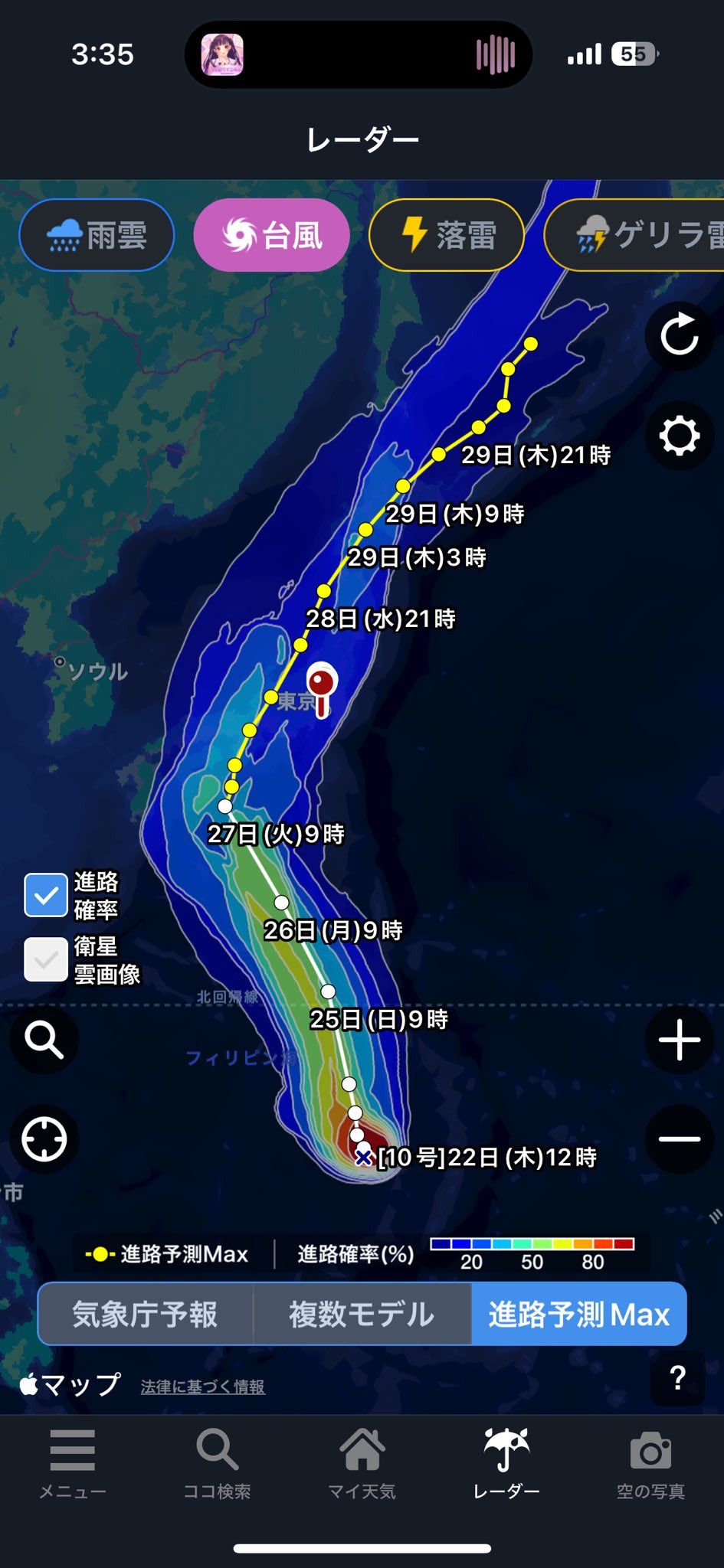This screenshot has width=724, height=1568.
Task: Go to the マイ天気 home tab
Action: point(362,1464)
